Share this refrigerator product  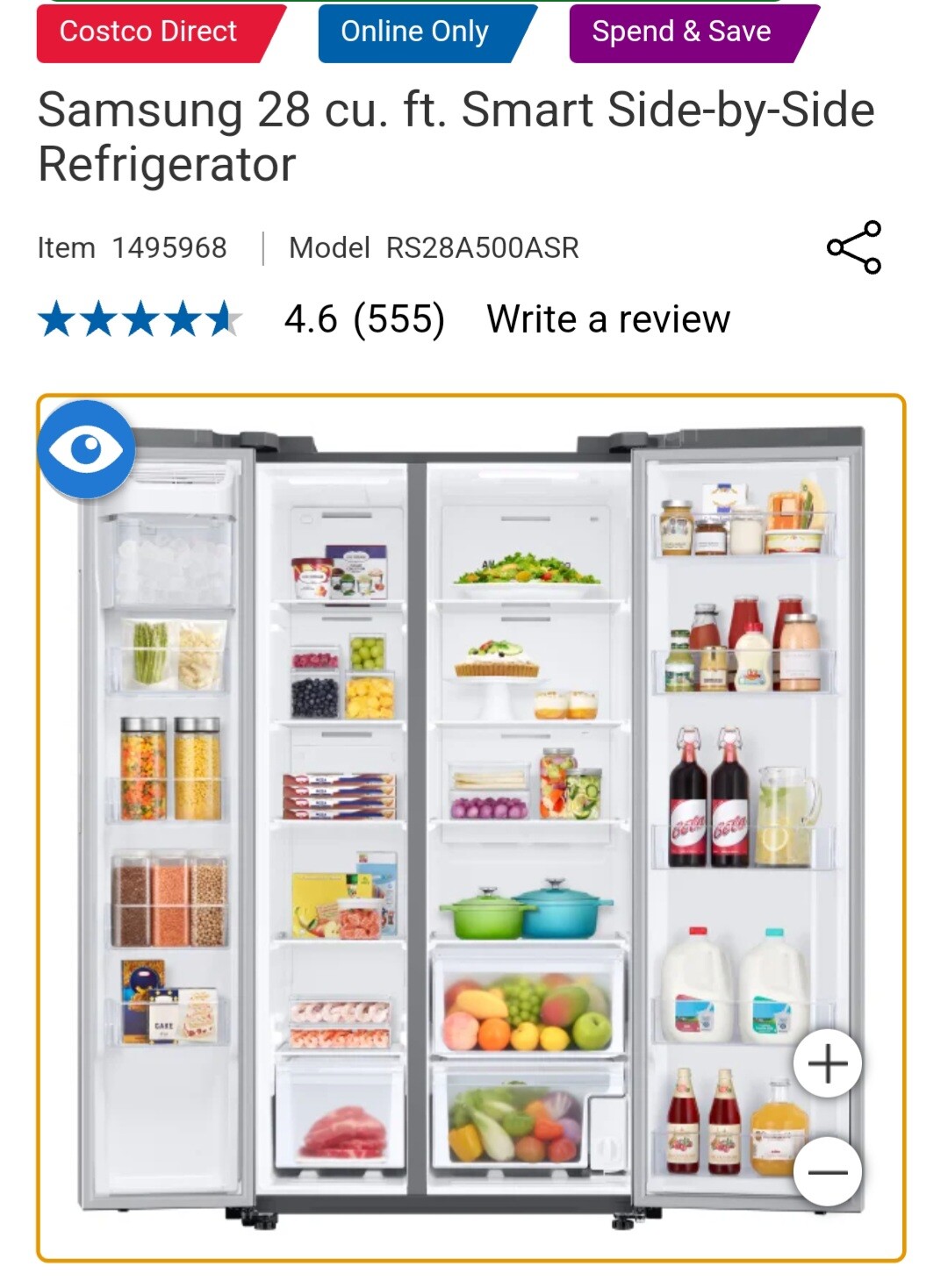coord(854,247)
